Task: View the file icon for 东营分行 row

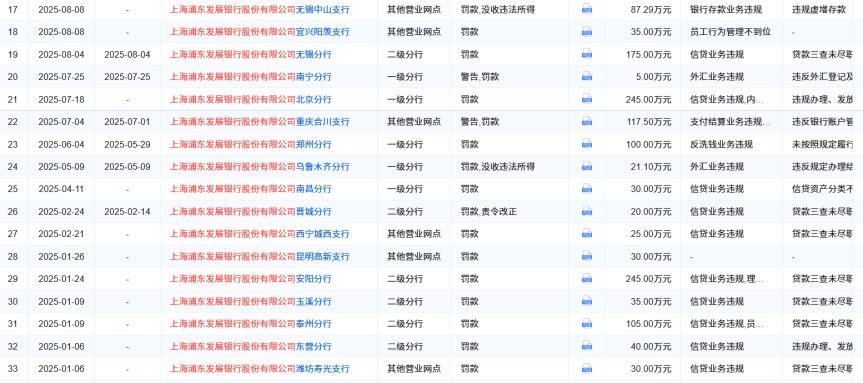Action: (587, 346)
